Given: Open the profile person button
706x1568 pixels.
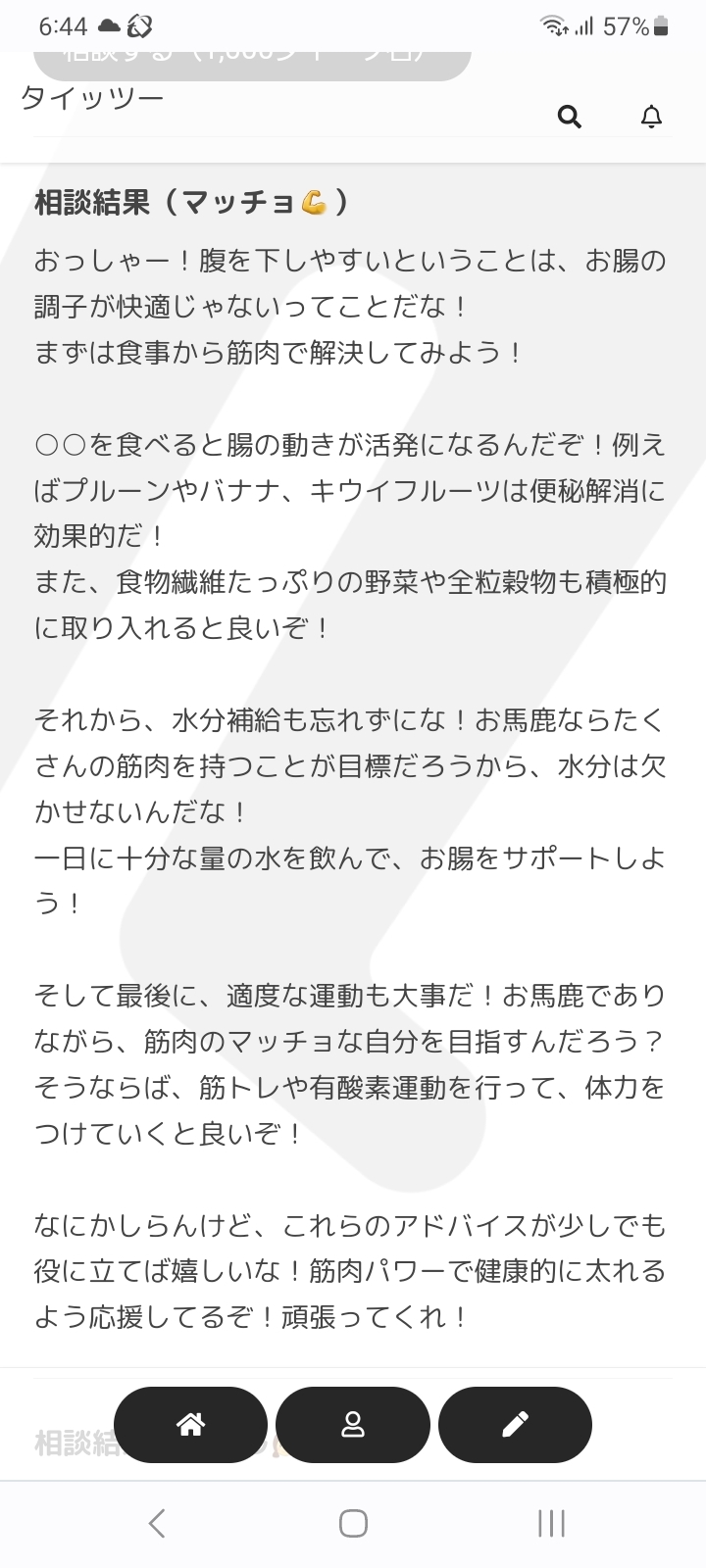Looking at the screenshot, I should (x=353, y=1424).
